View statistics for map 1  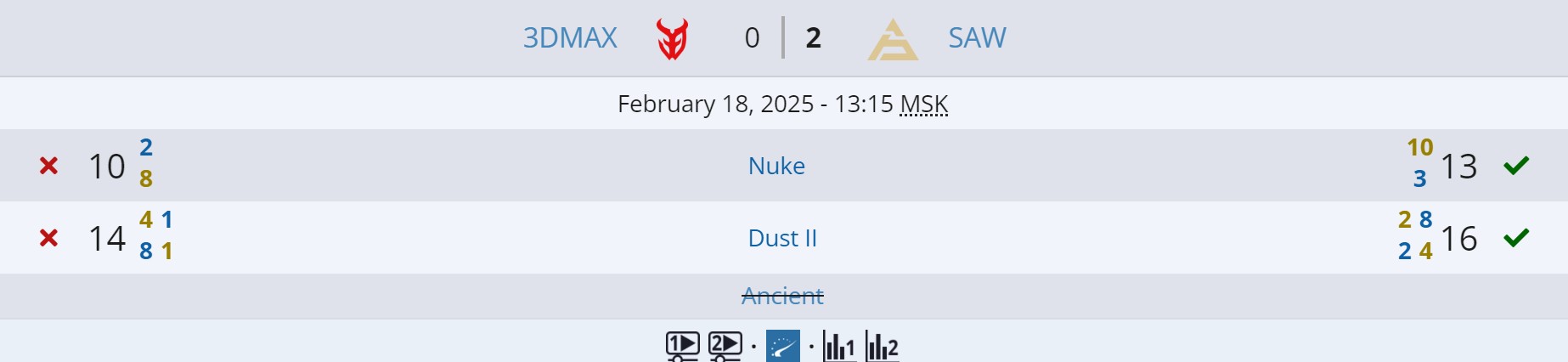pos(839,347)
